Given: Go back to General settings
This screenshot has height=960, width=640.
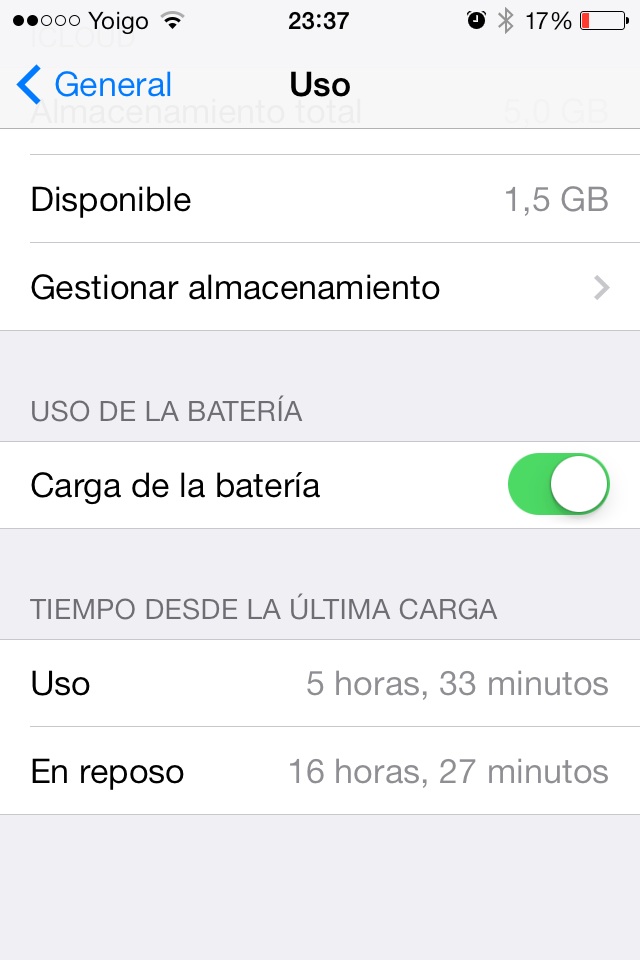Looking at the screenshot, I should (x=95, y=84).
